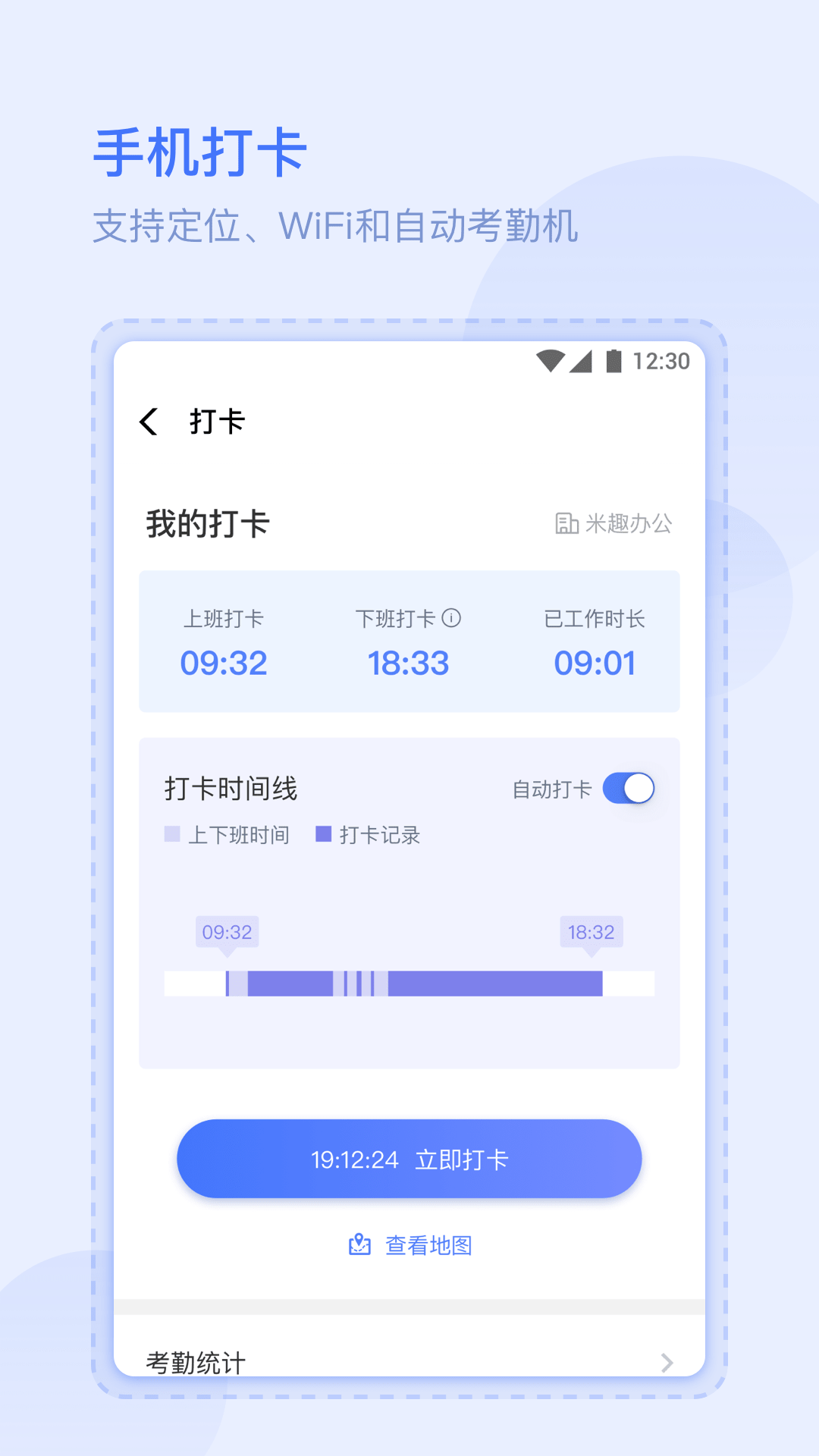Select the 打卡 title in the header
The image size is (819, 1456).
click(216, 420)
